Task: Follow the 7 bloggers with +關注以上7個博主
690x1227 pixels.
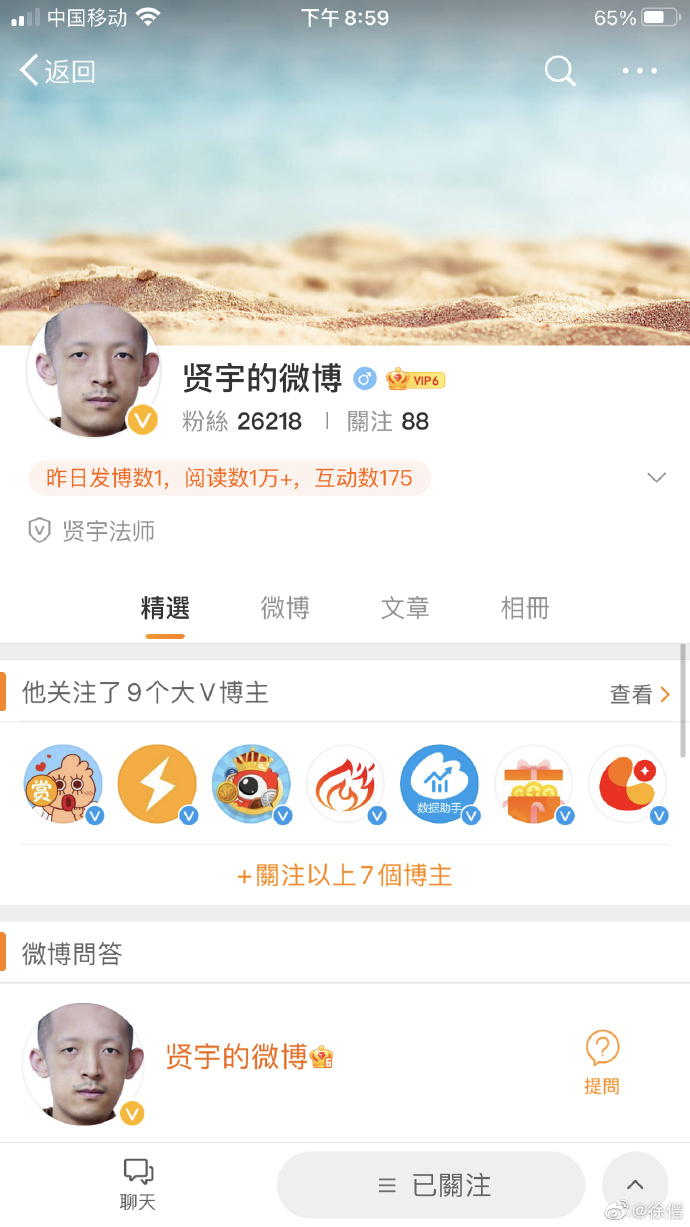Action: [x=345, y=876]
